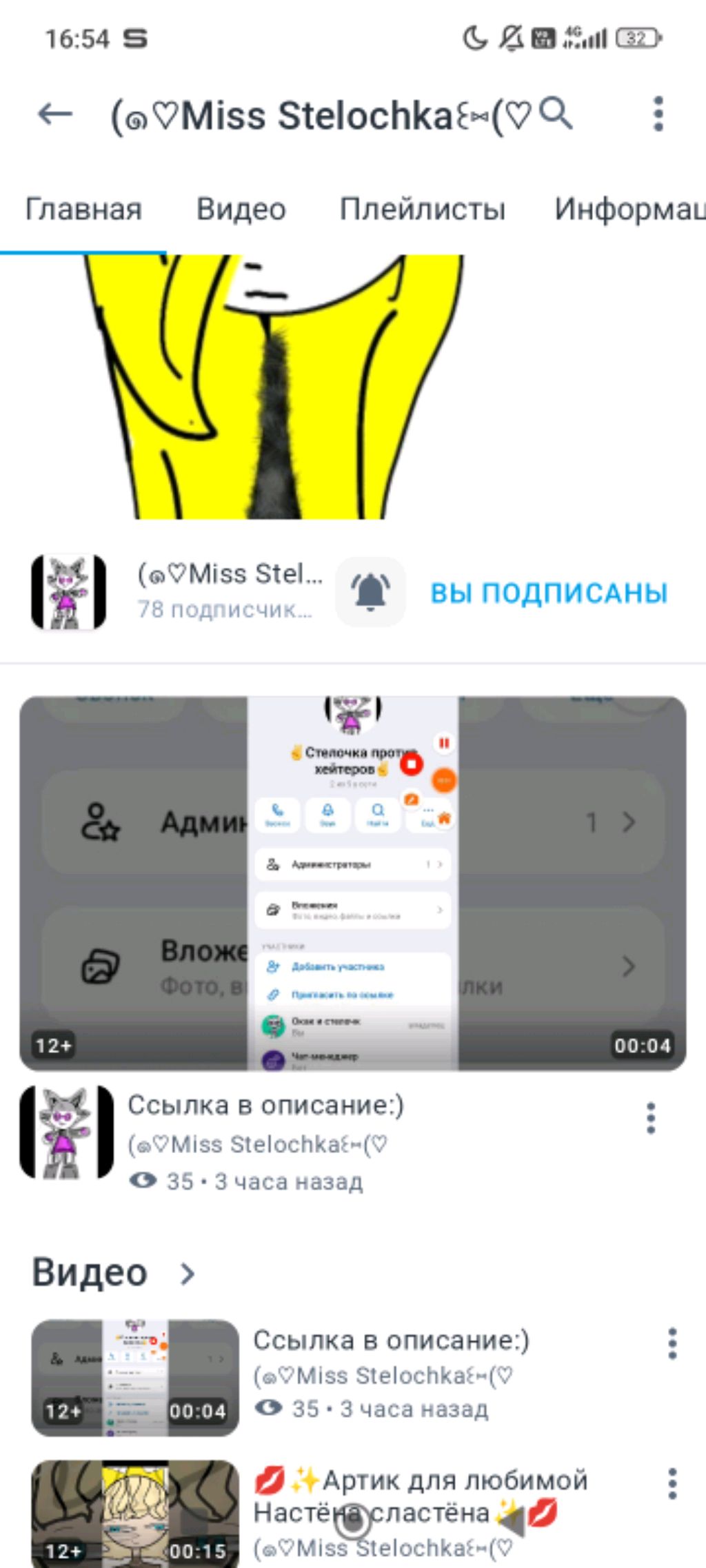Expand the Видео section chevron
706x1568 pixels.
point(187,1274)
